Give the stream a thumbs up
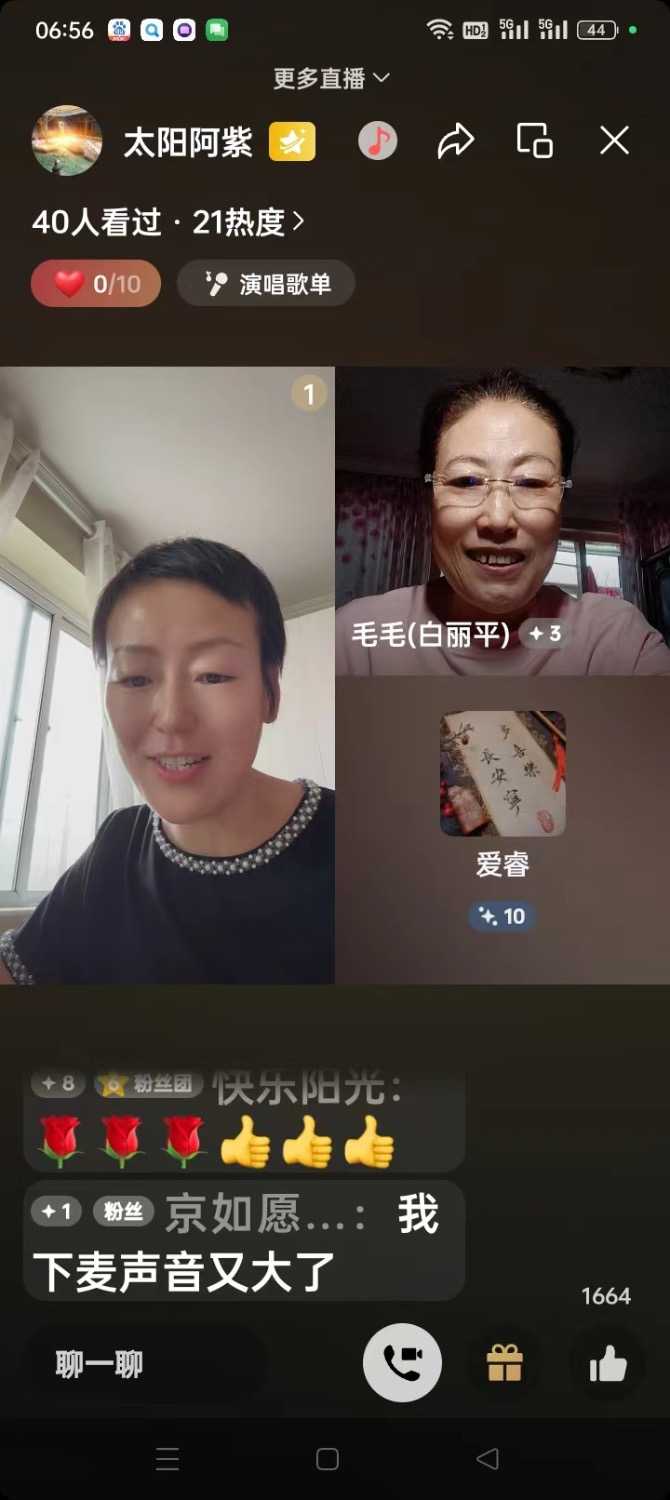The width and height of the screenshot is (670, 1500). click(x=607, y=1363)
